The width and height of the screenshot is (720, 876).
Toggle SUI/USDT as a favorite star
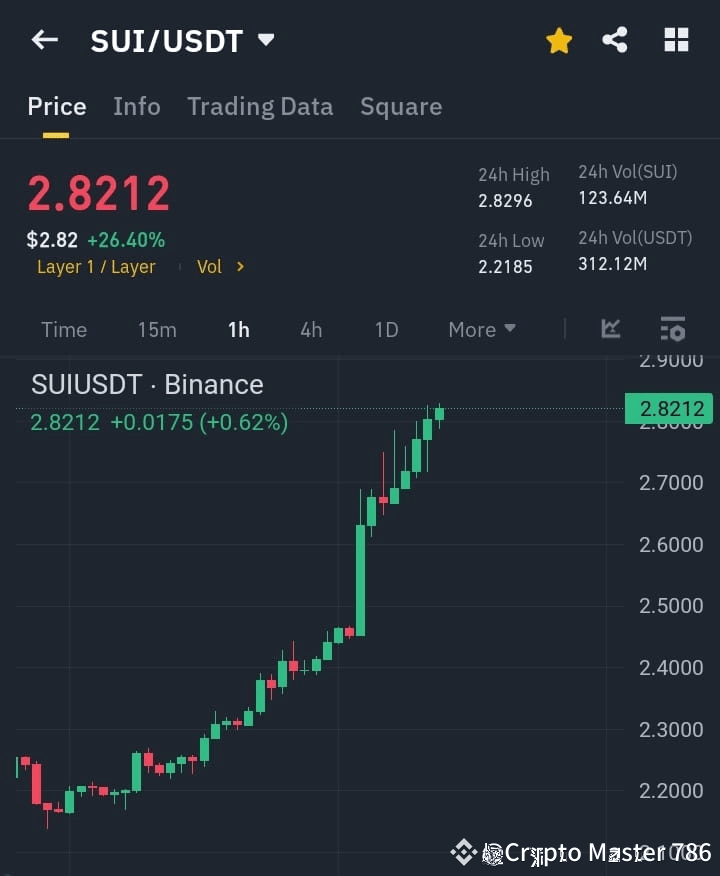[x=559, y=40]
